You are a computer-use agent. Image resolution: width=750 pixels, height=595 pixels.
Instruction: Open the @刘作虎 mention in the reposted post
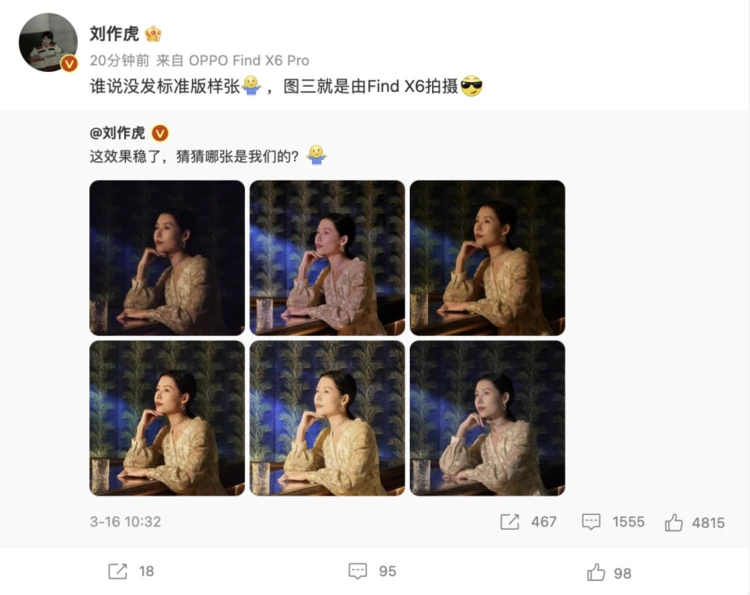(x=117, y=132)
